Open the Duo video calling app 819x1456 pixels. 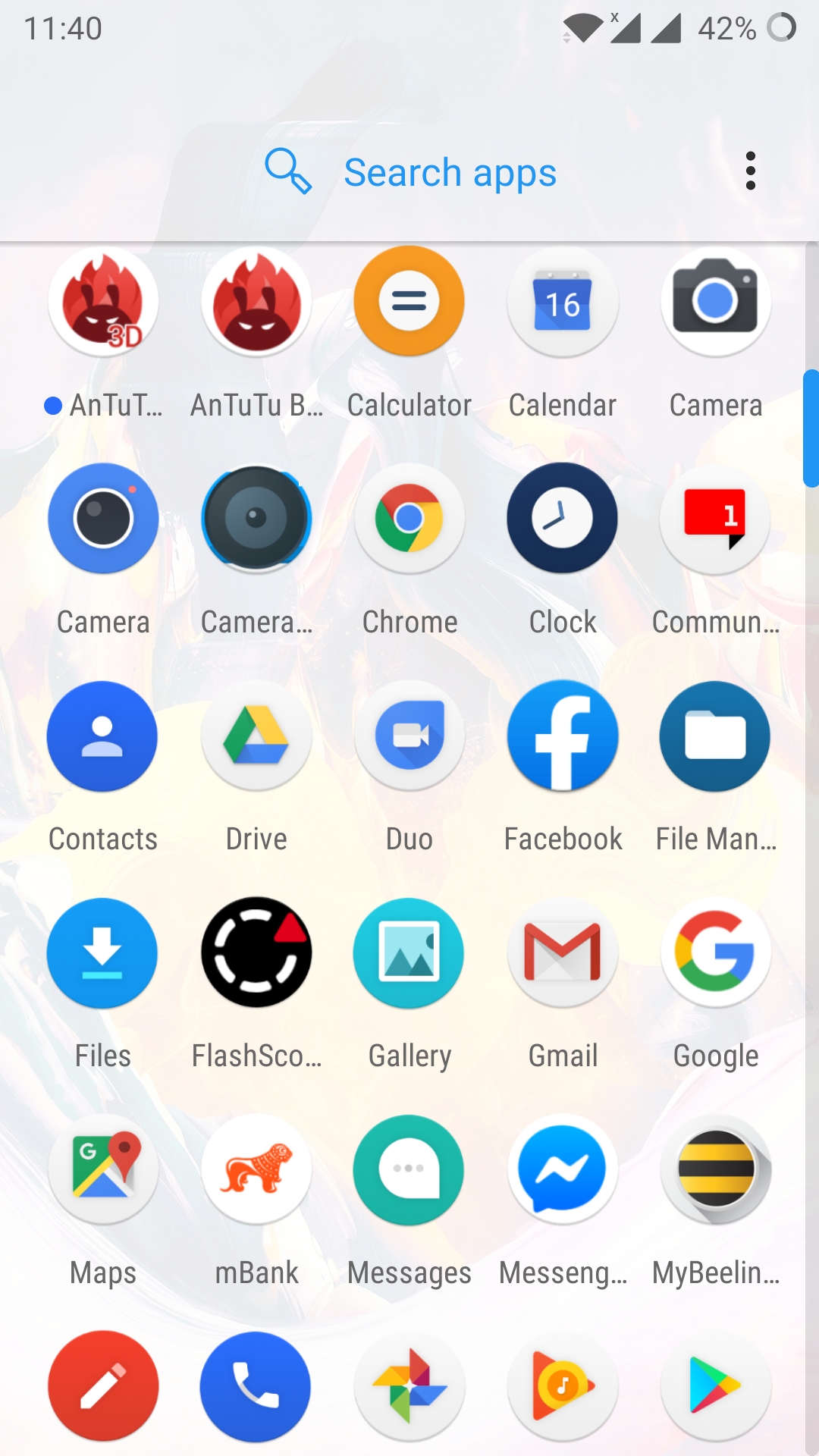coord(409,736)
